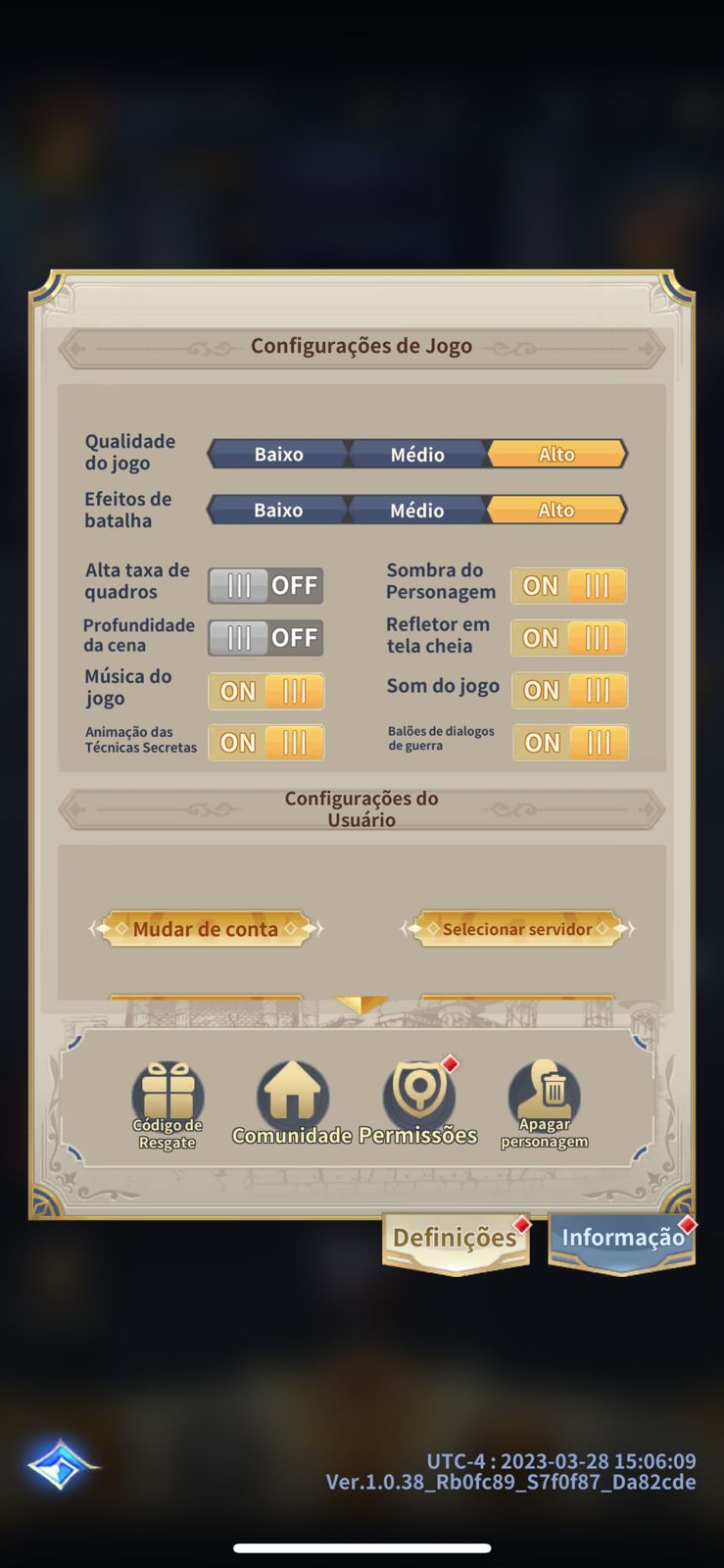Toggle Profundidade da cena on
724x1568 pixels.
point(265,637)
